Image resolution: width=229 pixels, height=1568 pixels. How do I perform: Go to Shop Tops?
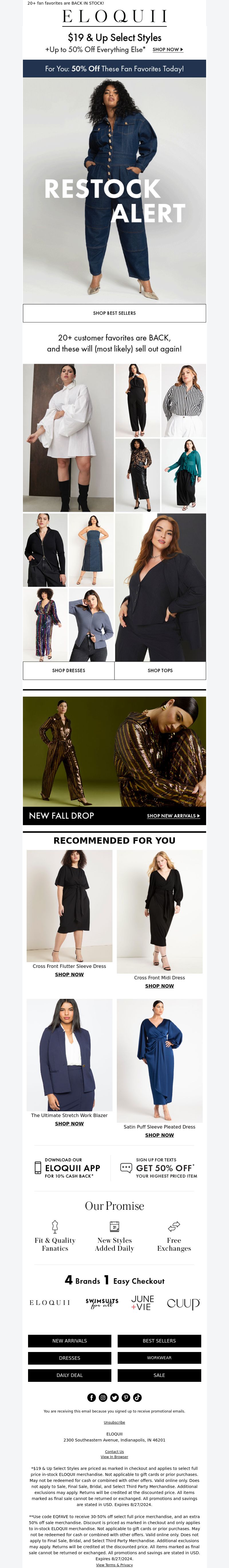(x=160, y=670)
